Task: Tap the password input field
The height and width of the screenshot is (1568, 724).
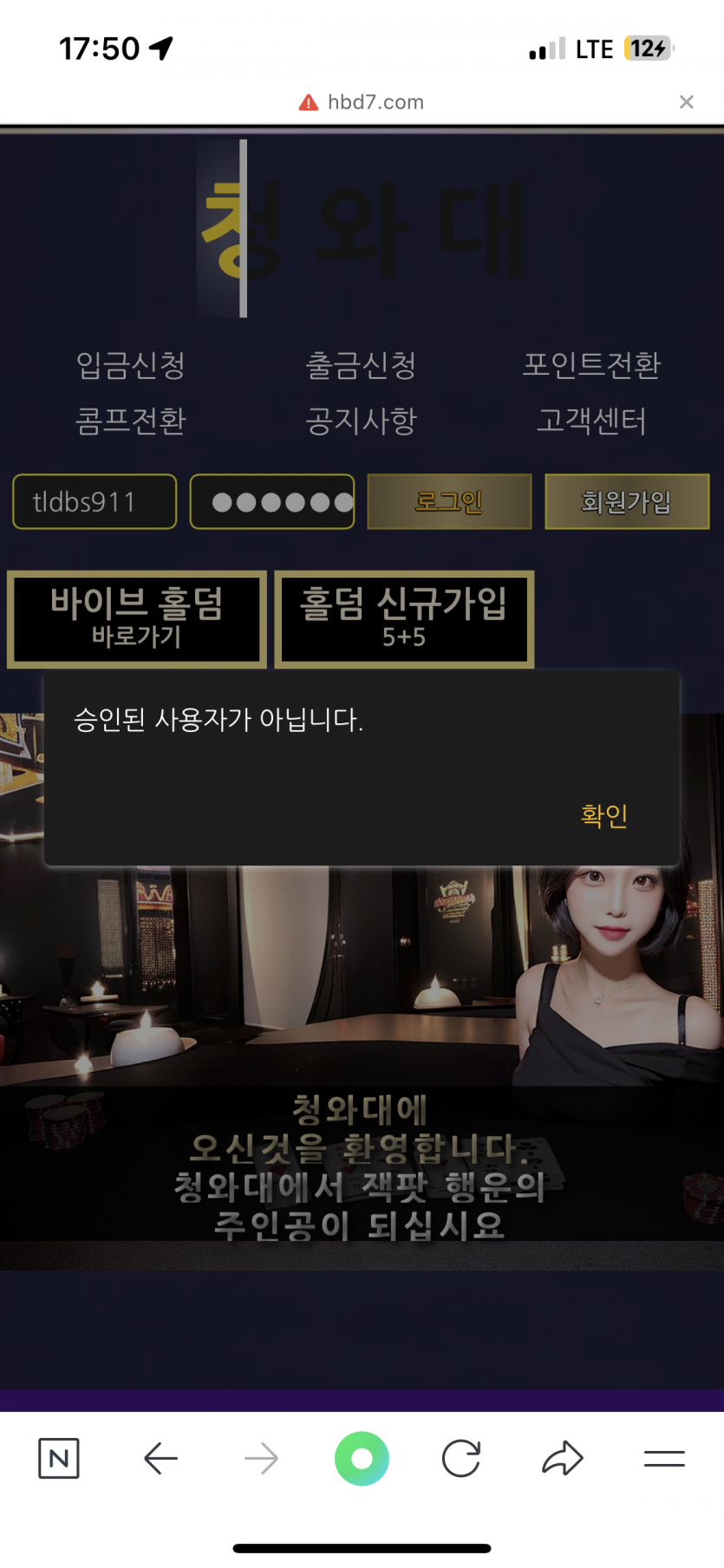Action: point(271,501)
